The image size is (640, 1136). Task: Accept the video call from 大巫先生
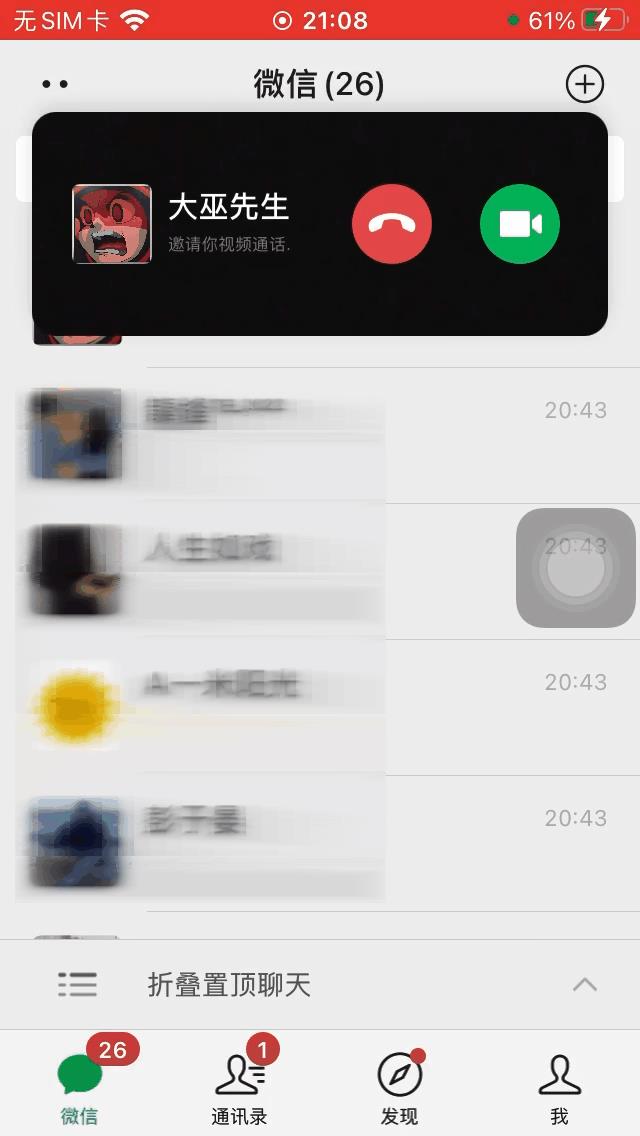[519, 224]
